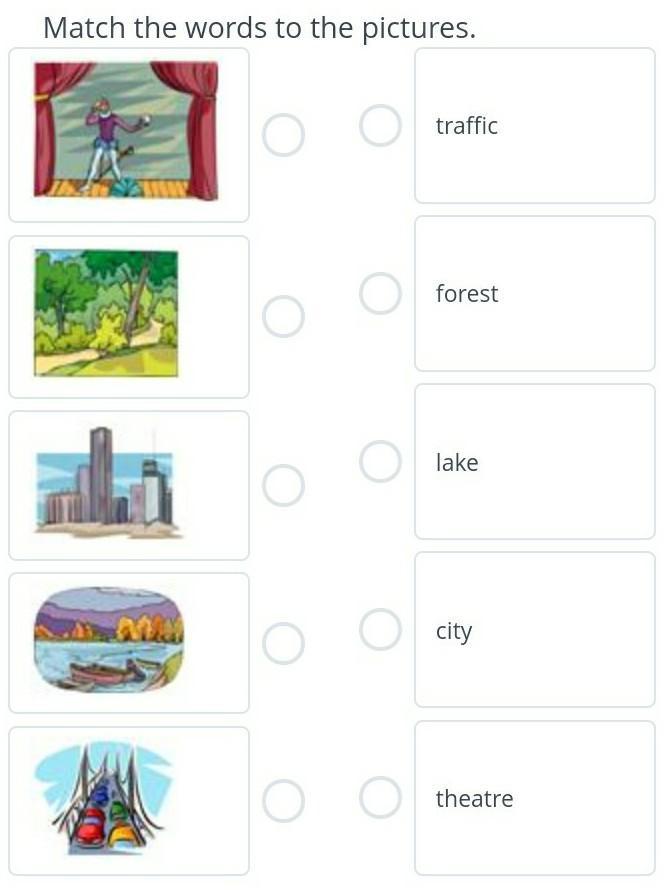This screenshot has width=666, height=894.
Task: Choose the radio button for the word theatre
Action: coord(380,797)
